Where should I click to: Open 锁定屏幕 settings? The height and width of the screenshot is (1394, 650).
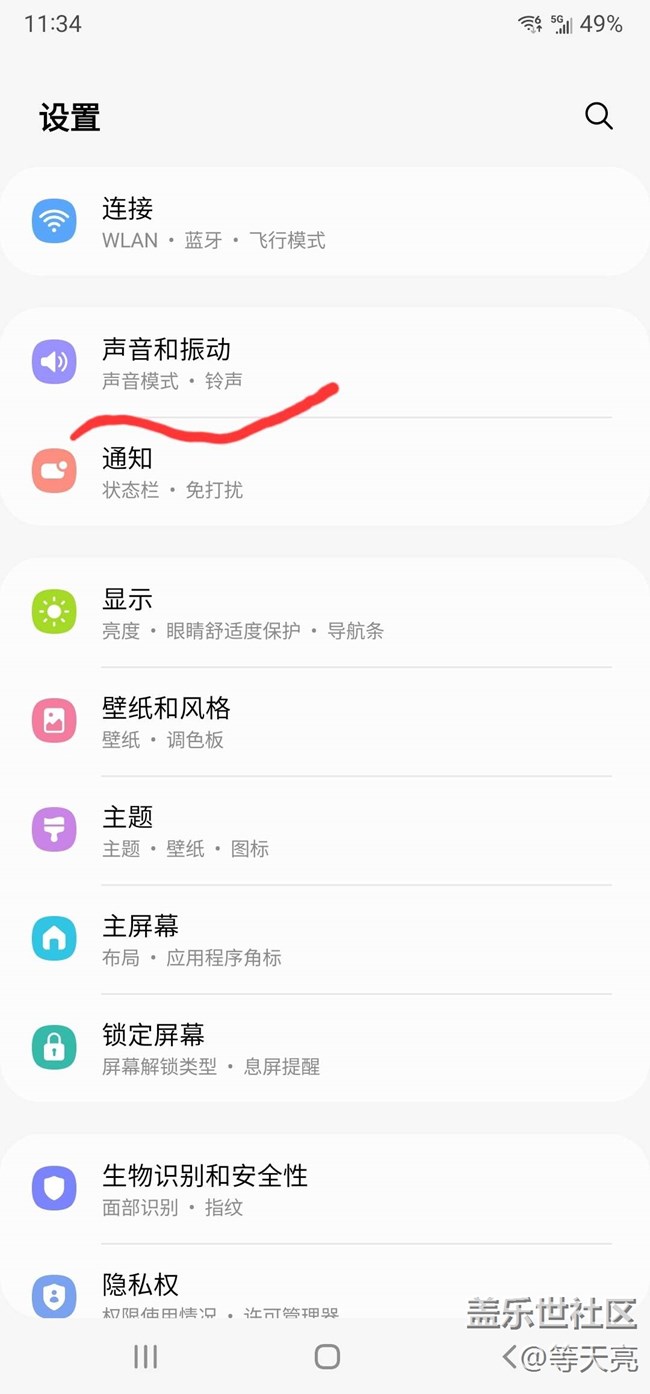click(324, 1049)
